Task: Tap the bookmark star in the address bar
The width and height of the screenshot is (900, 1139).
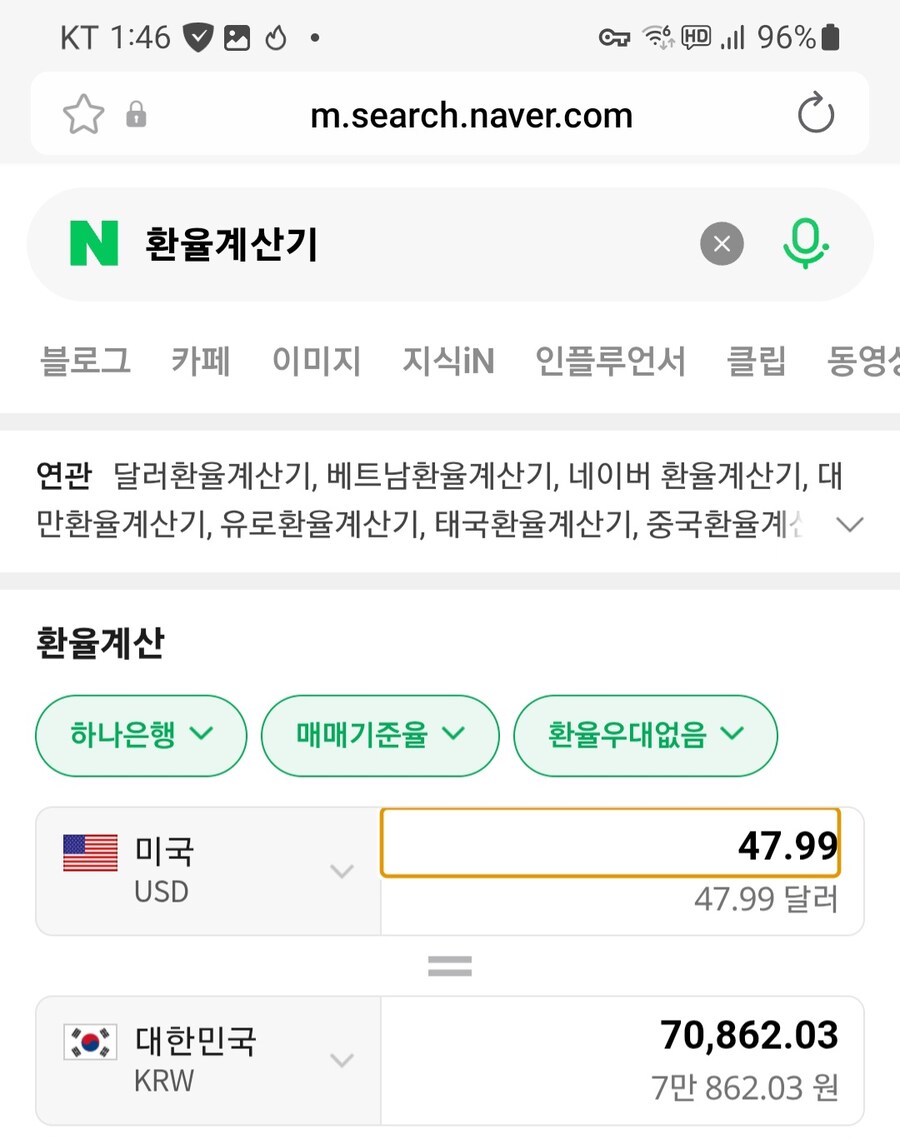Action: coord(83,113)
